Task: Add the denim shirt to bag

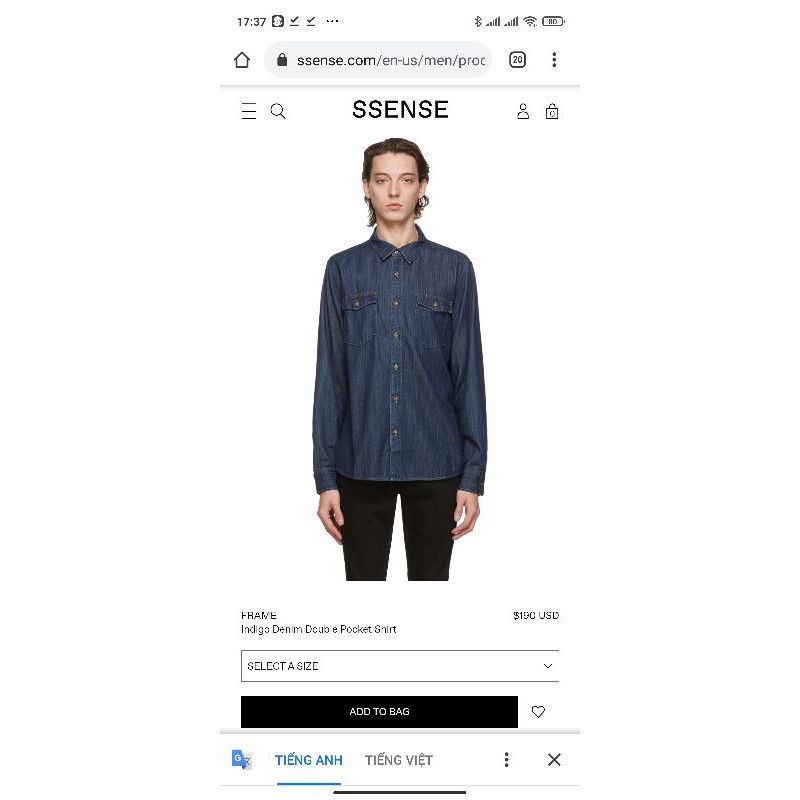Action: 379,712
